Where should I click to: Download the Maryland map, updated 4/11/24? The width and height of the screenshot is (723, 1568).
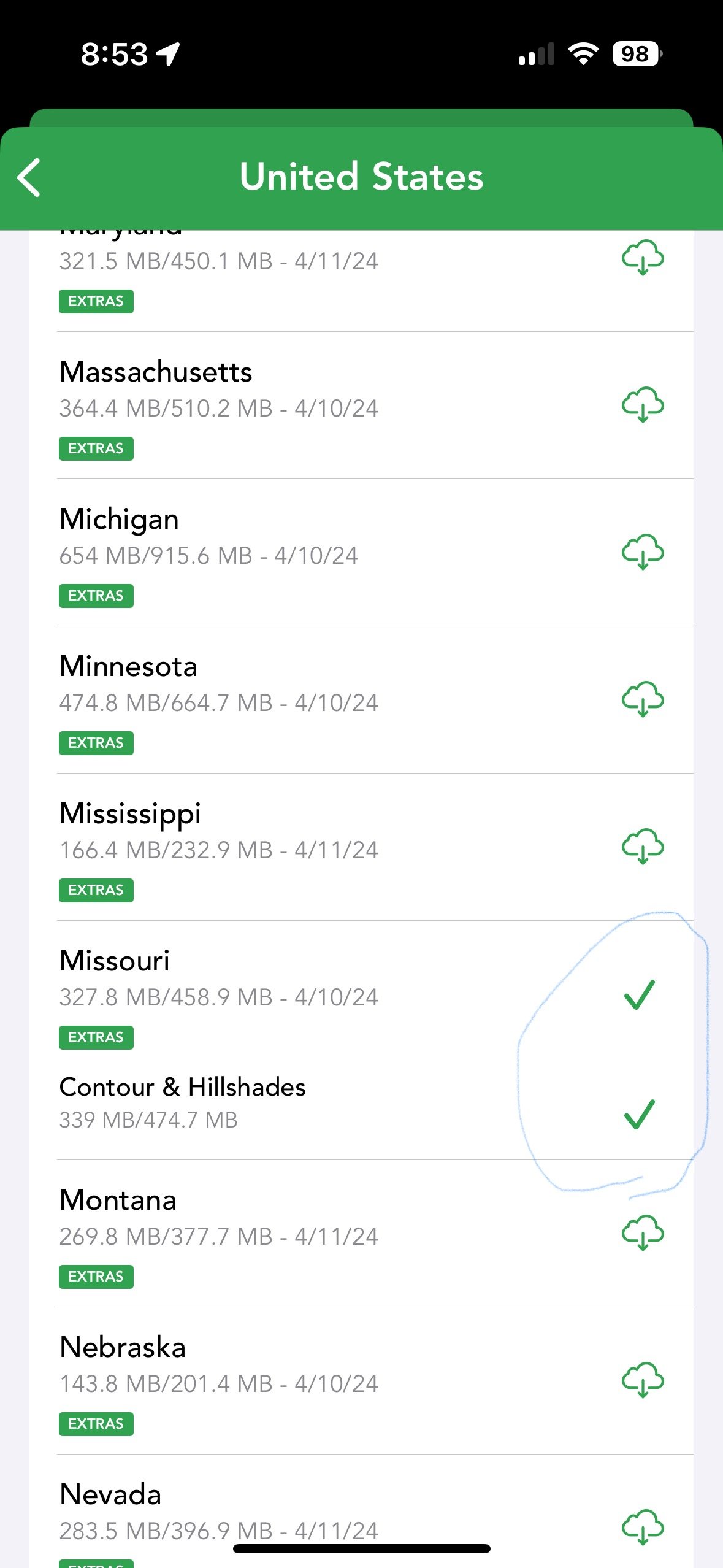tap(643, 258)
